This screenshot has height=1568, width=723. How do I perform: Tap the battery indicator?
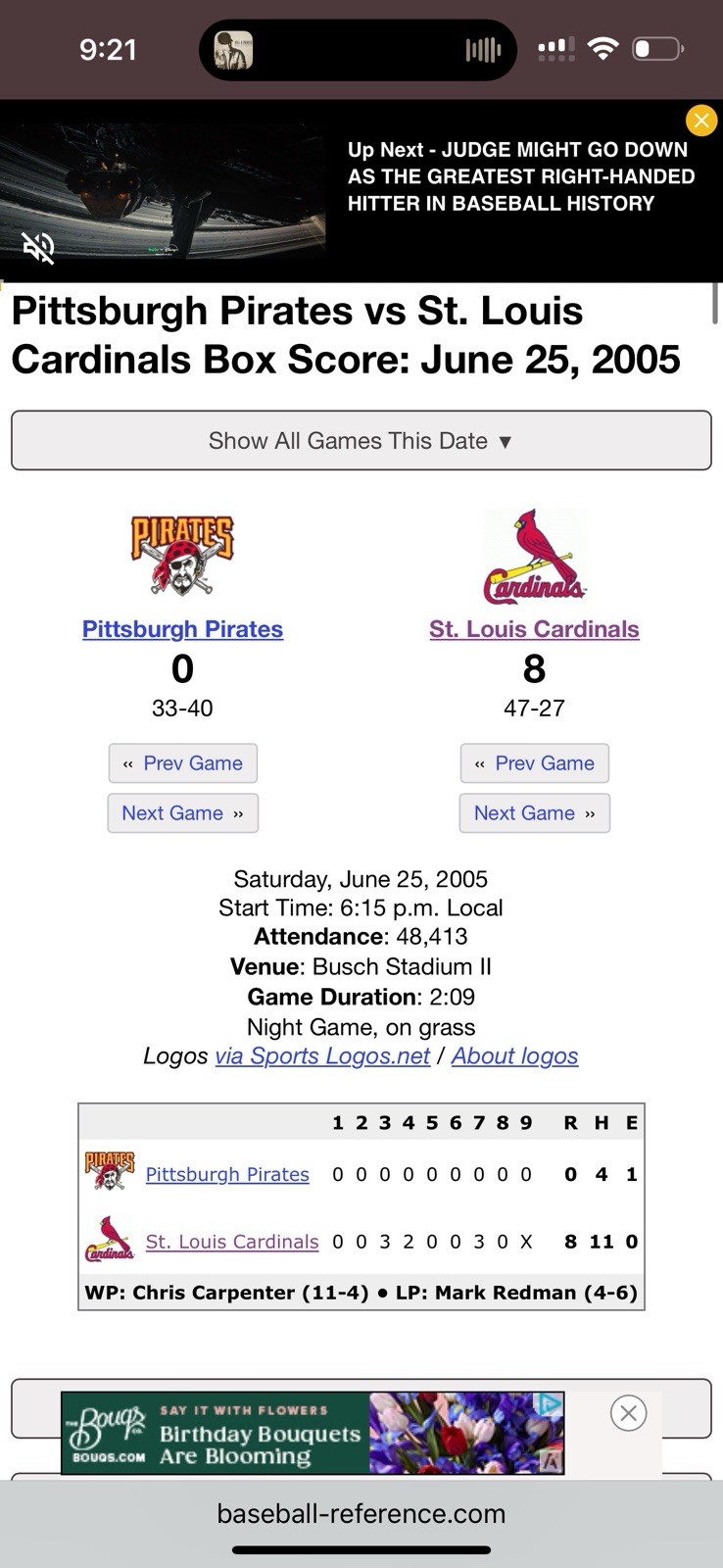(658, 46)
